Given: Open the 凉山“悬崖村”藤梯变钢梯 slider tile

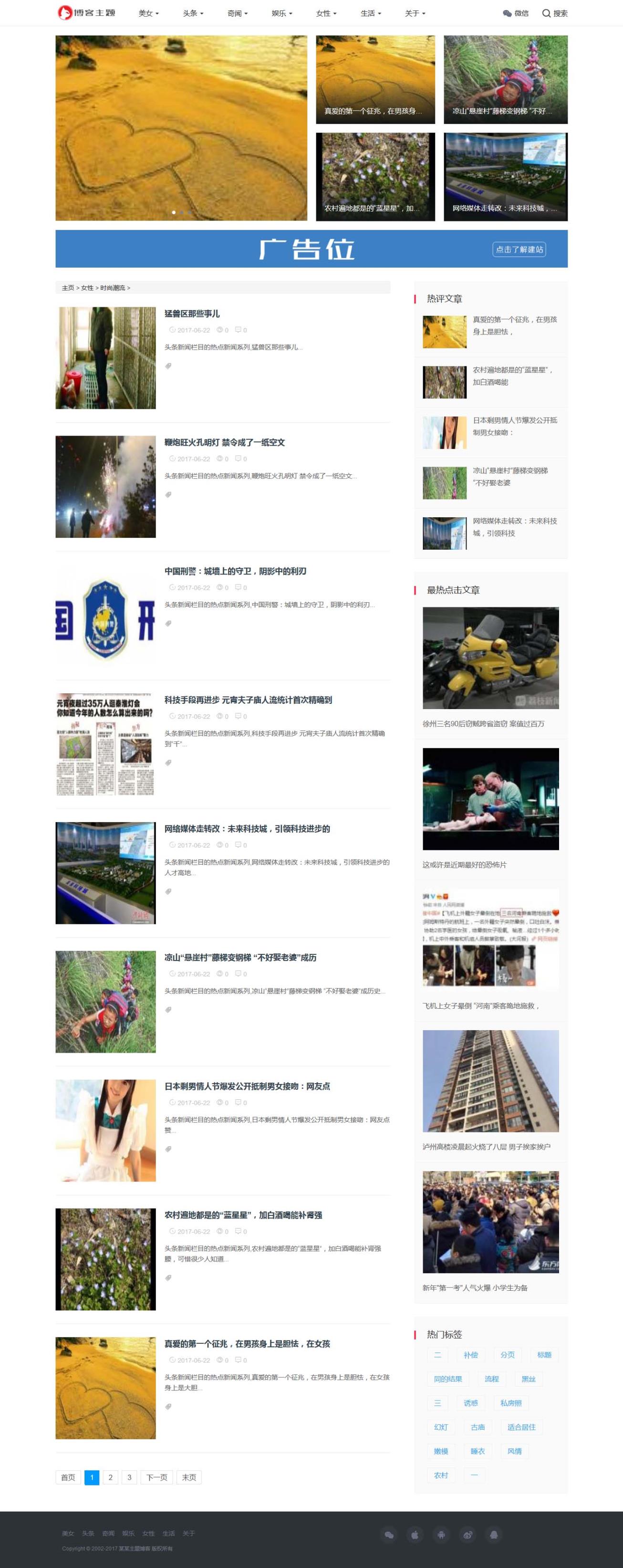Looking at the screenshot, I should 505,79.
